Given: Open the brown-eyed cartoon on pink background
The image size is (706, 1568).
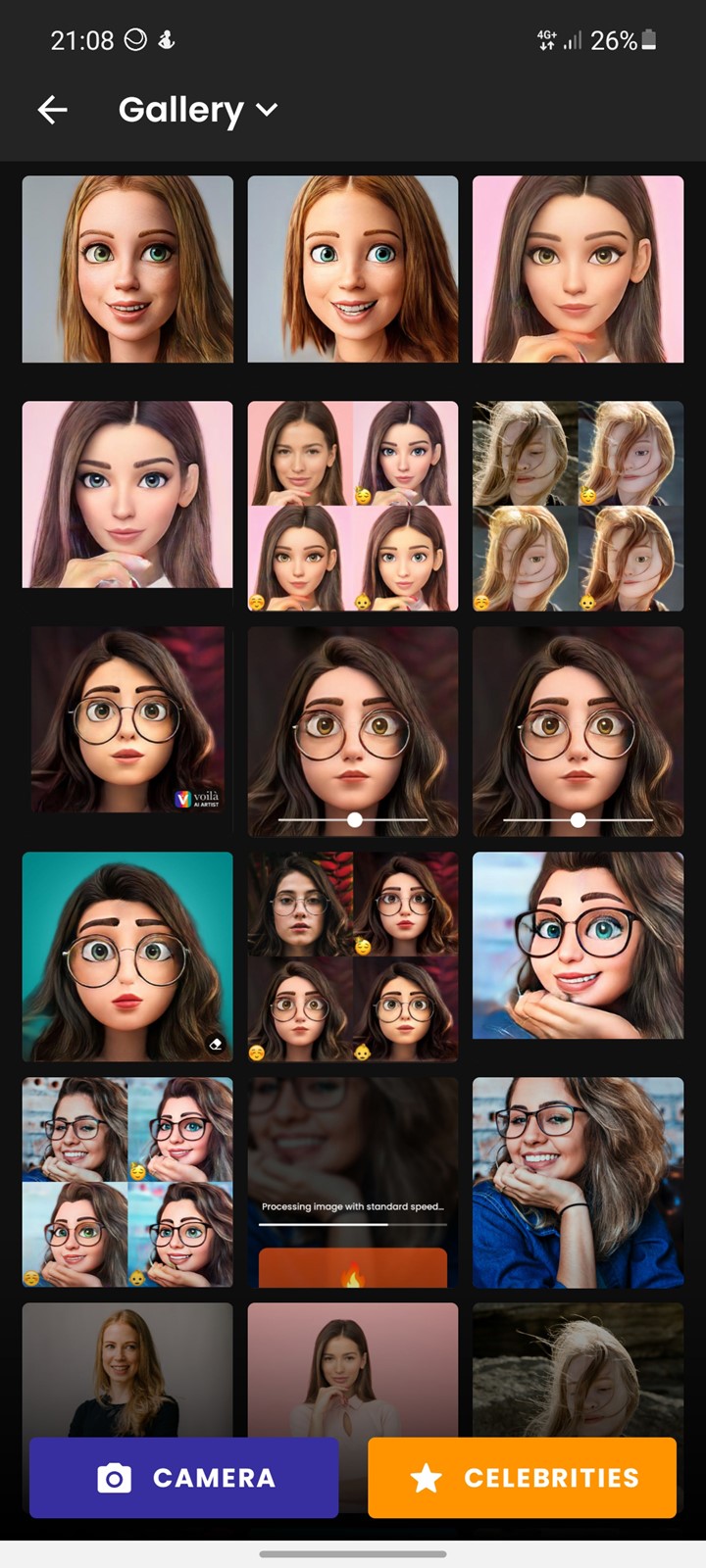Looking at the screenshot, I should (x=578, y=269).
